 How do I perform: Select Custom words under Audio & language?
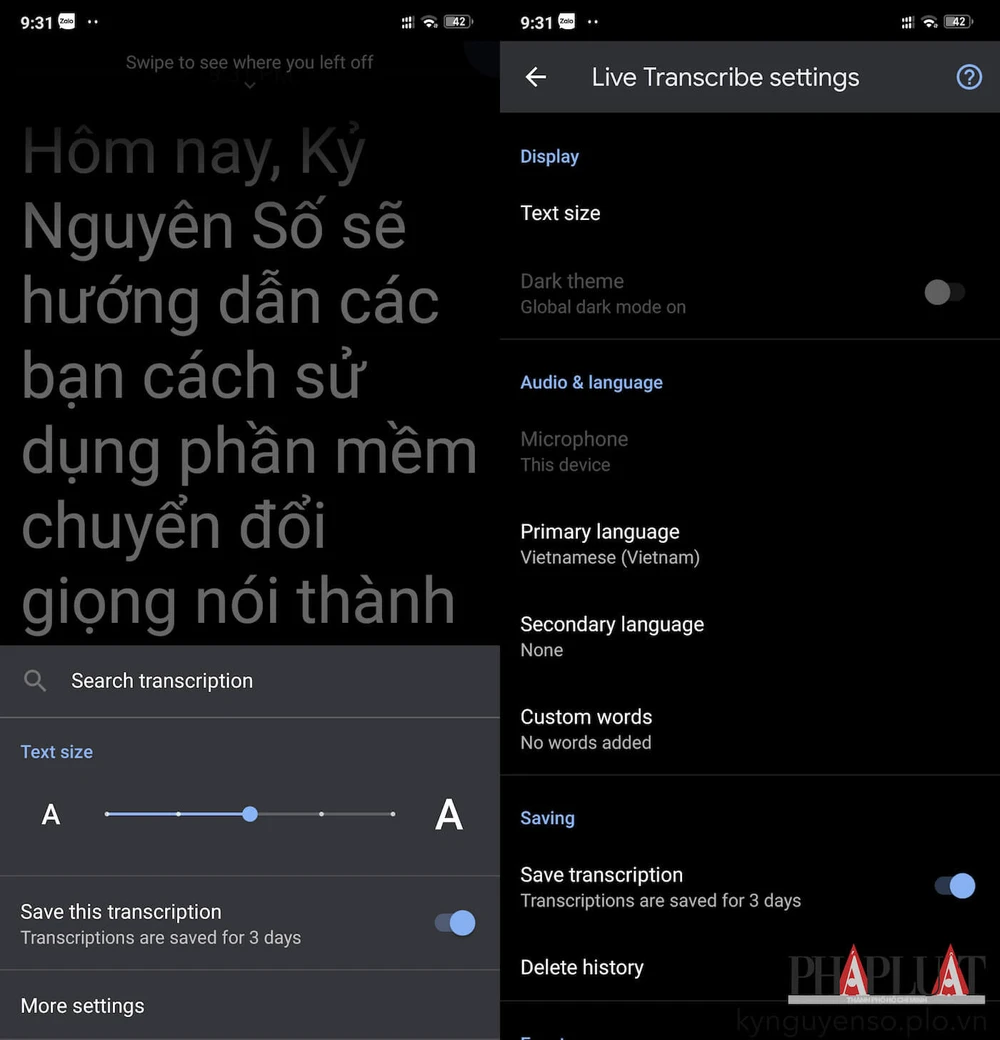click(x=586, y=728)
